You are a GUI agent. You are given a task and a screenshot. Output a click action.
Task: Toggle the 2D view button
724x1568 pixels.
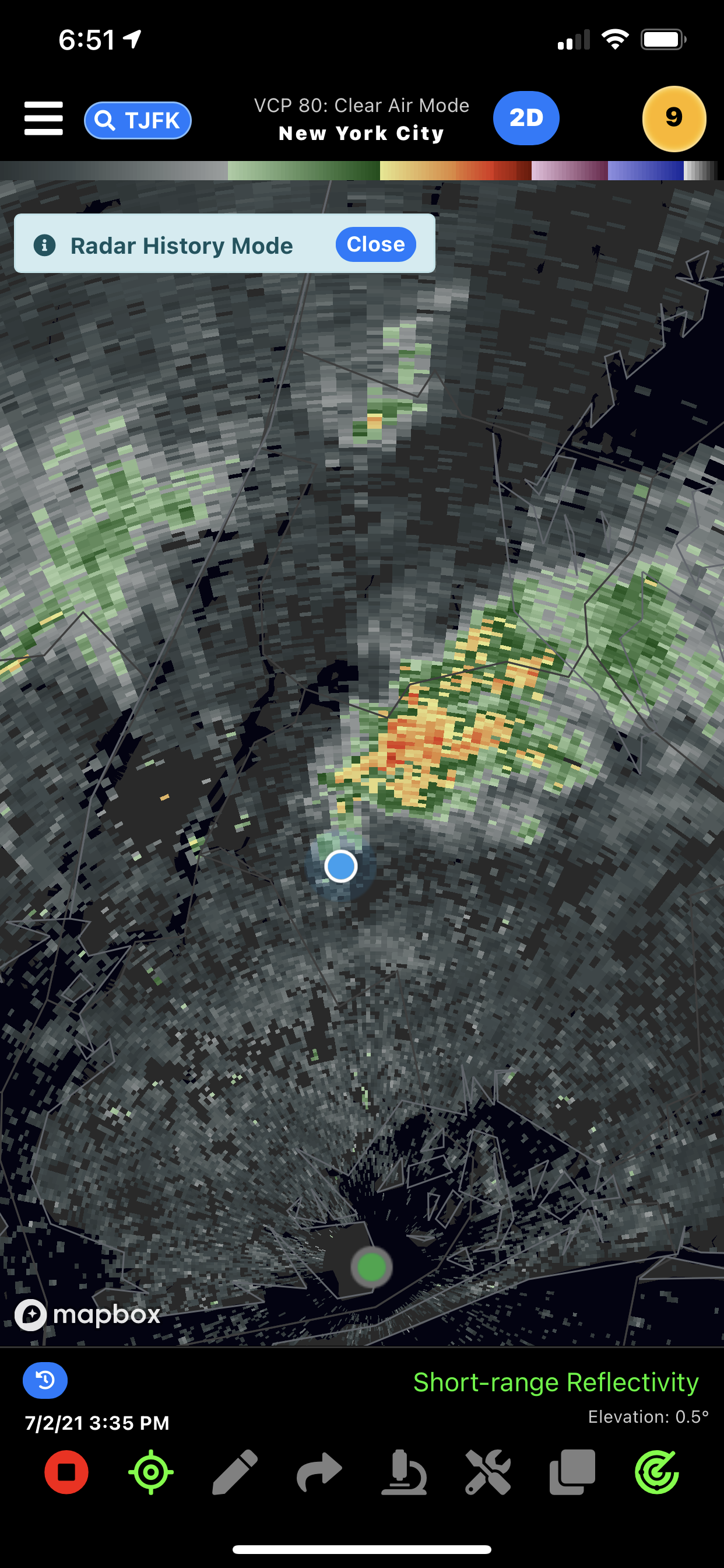click(x=526, y=117)
